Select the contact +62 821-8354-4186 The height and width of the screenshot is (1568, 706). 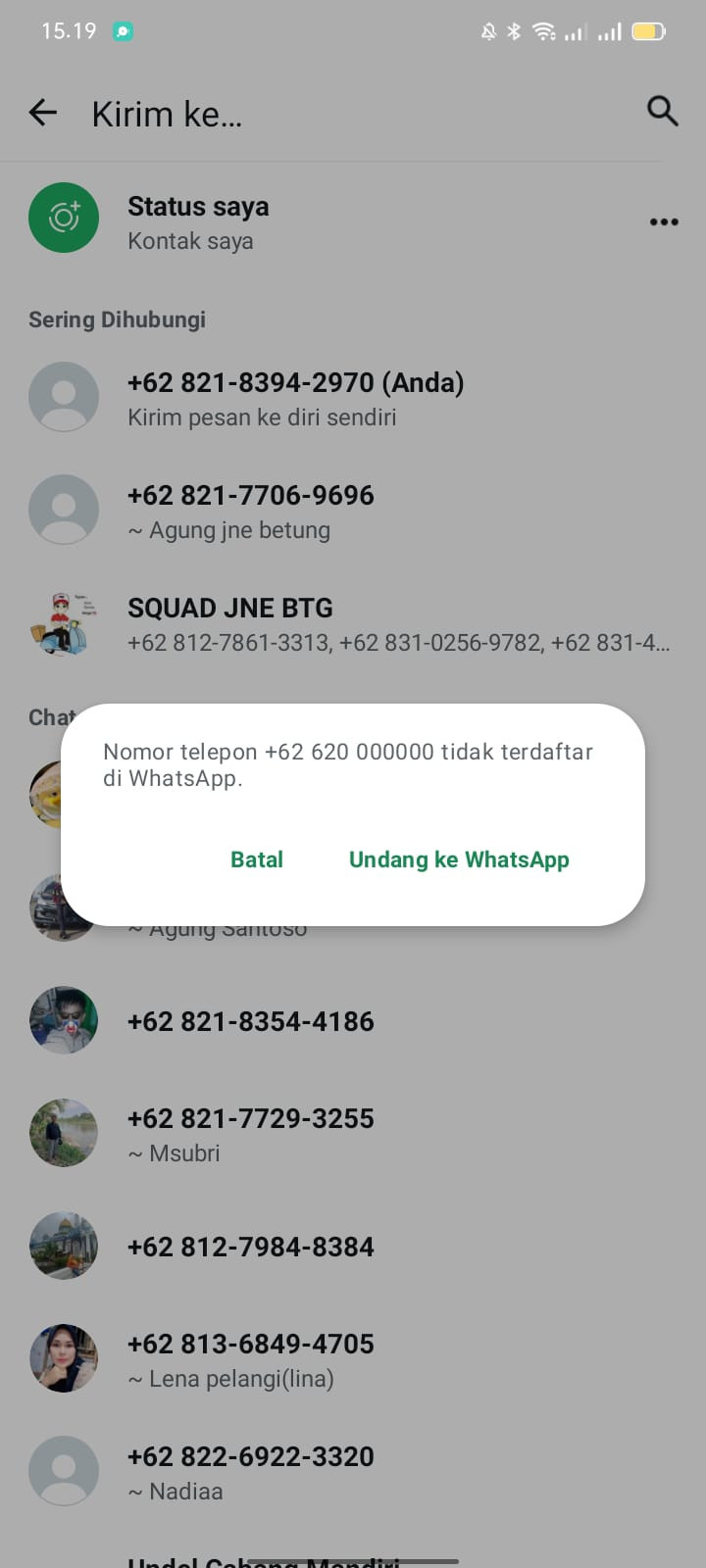click(353, 1021)
